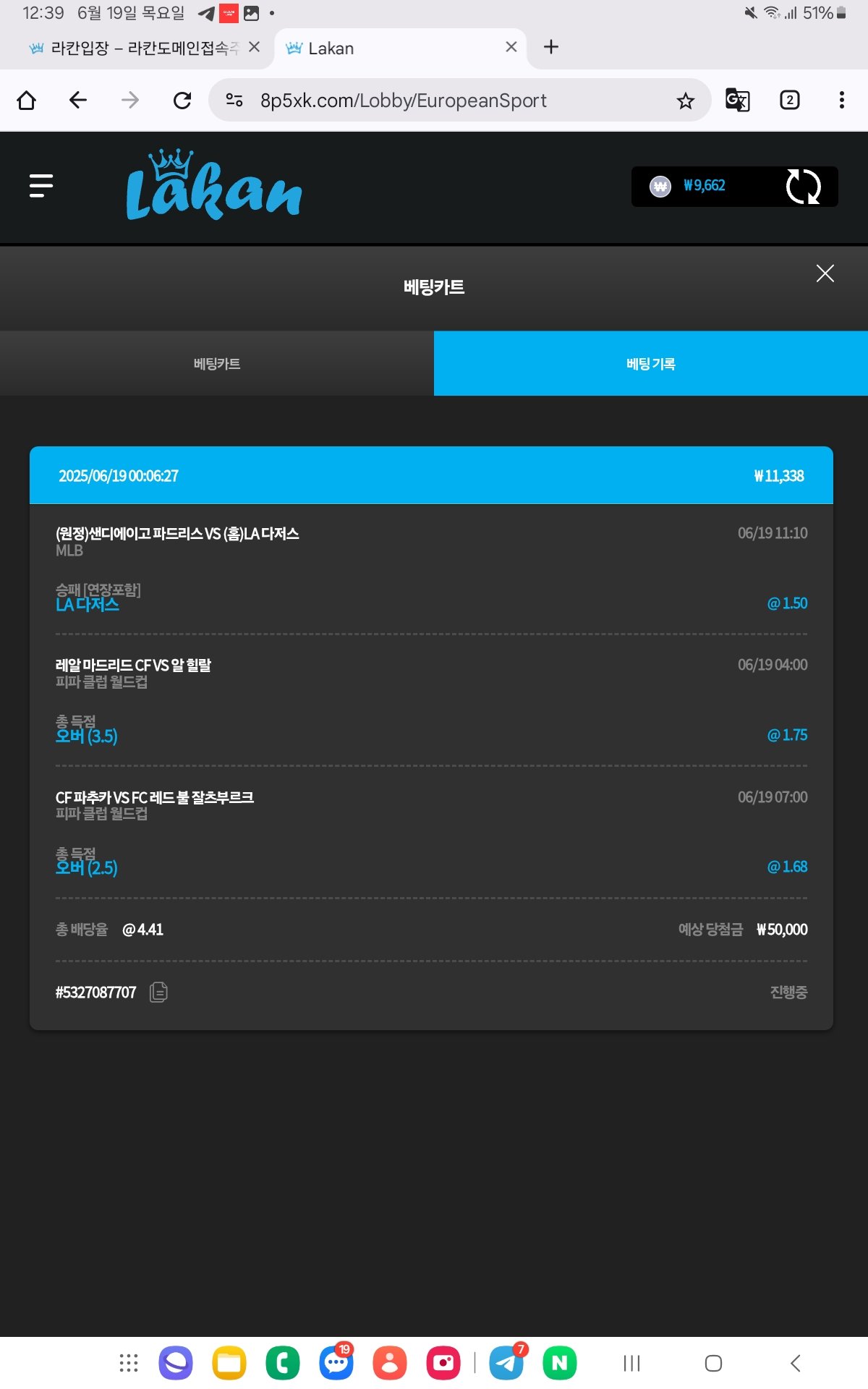Go to browser home page
The height and width of the screenshot is (1389, 868).
click(27, 100)
